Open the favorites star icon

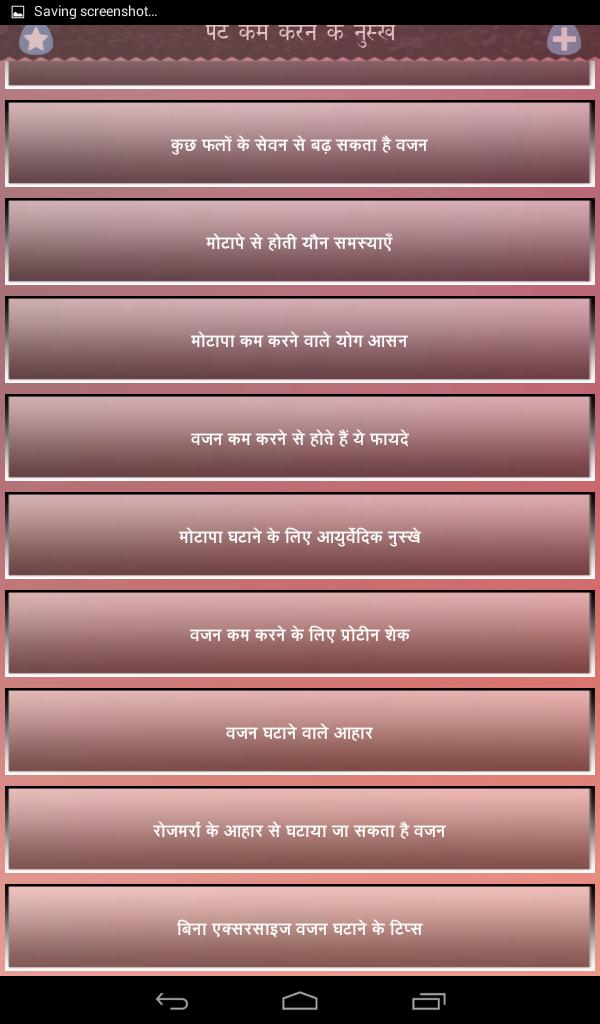(x=36, y=40)
